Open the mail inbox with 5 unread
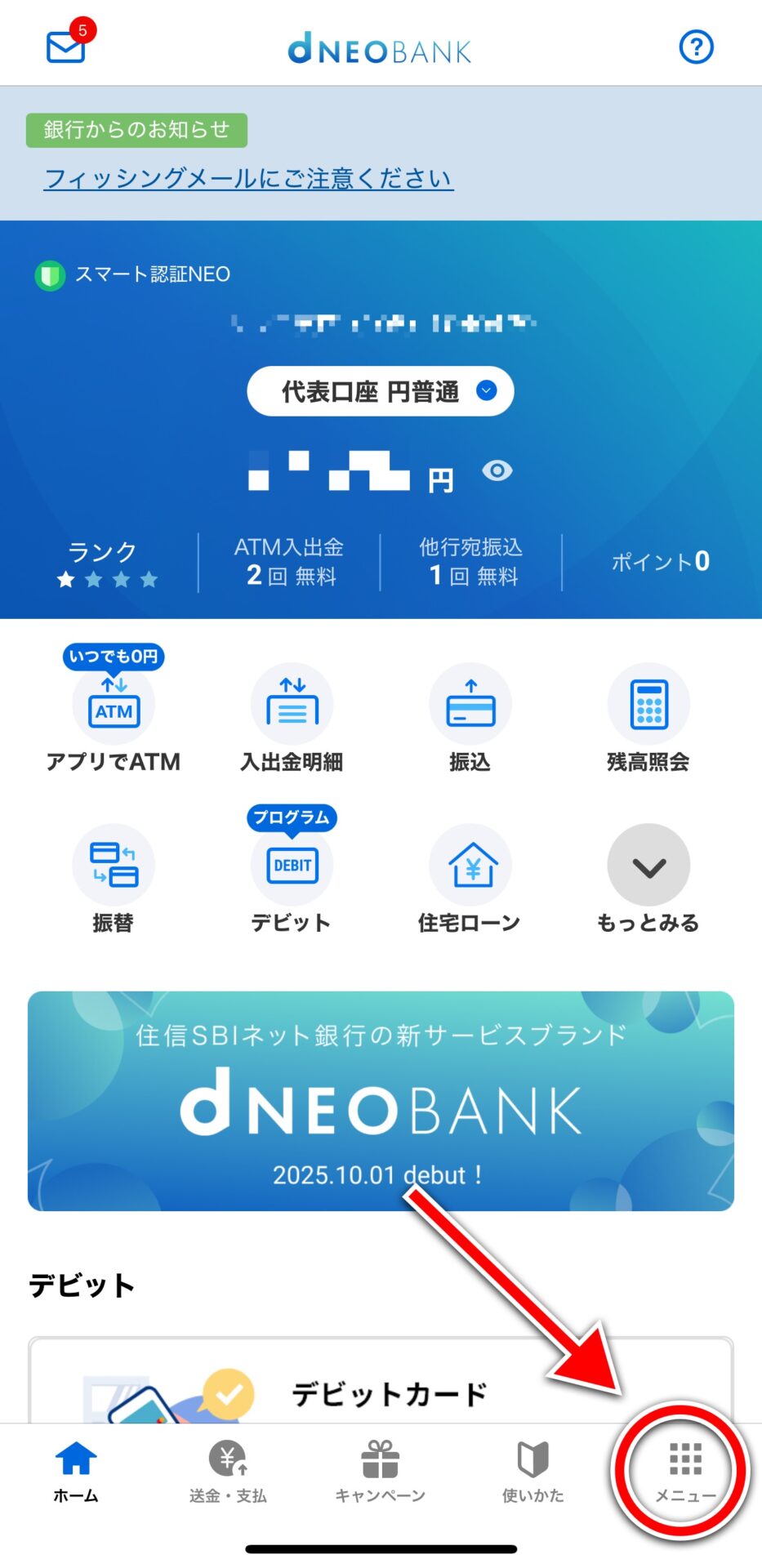This screenshot has width=762, height=1568. 66,46
